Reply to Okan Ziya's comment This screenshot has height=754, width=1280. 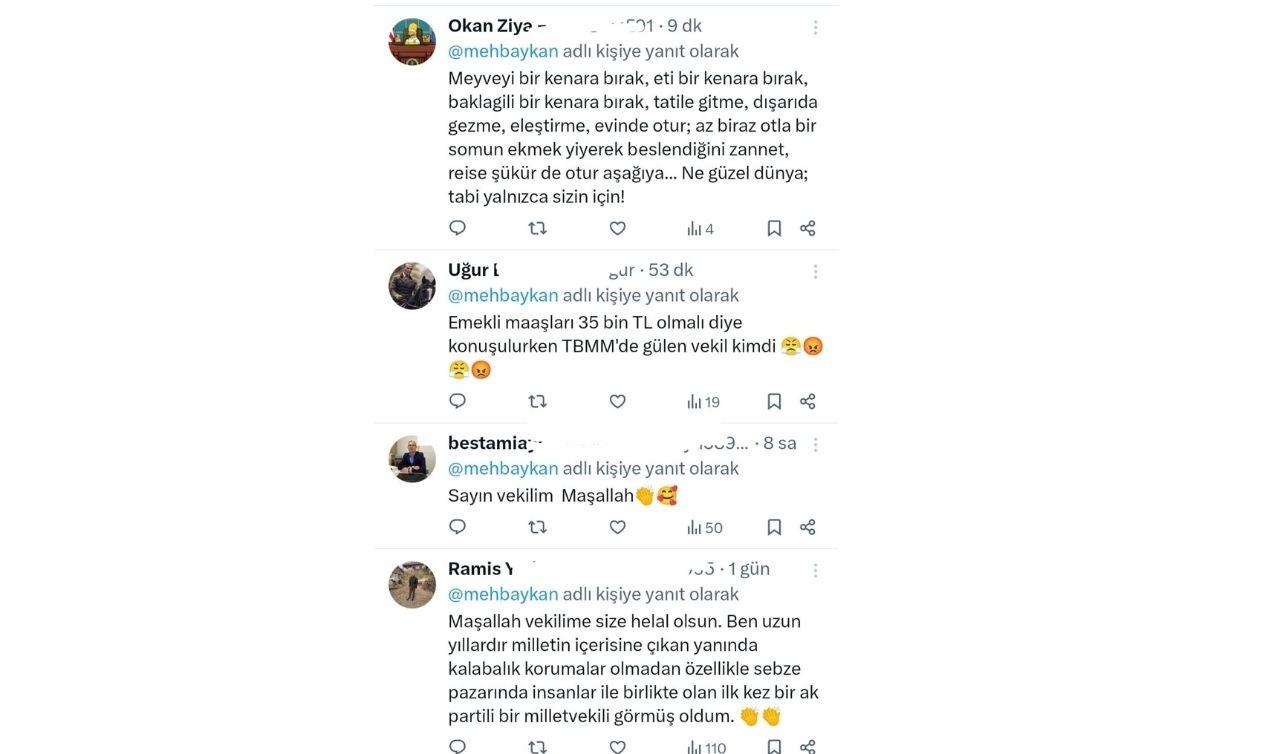coord(457,228)
